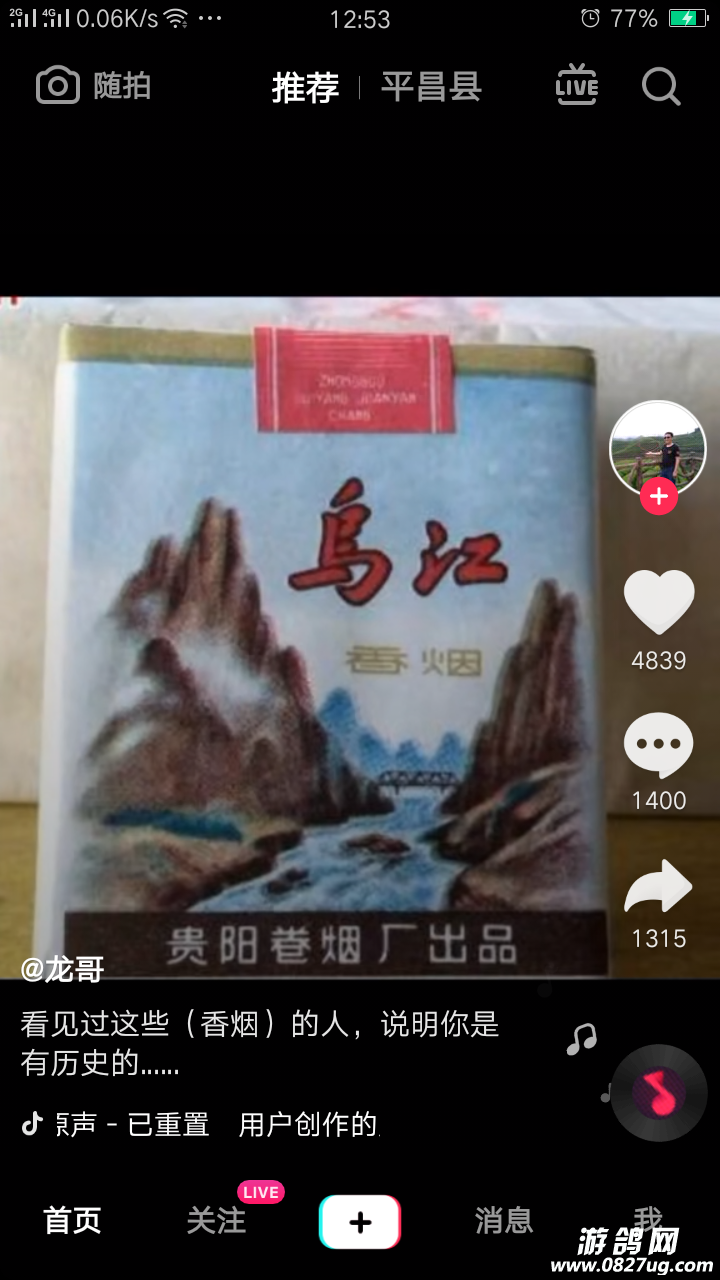Create a new video with the plus button
Screen dimensions: 720x1280
point(360,1221)
